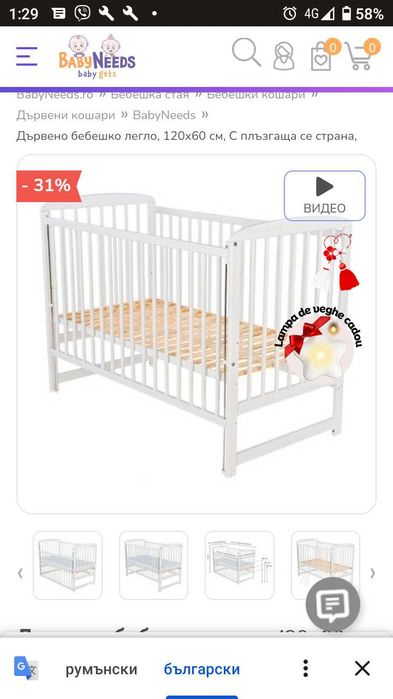The height and width of the screenshot is (699, 393).
Task: Close the translate bar
Action: [x=362, y=669]
